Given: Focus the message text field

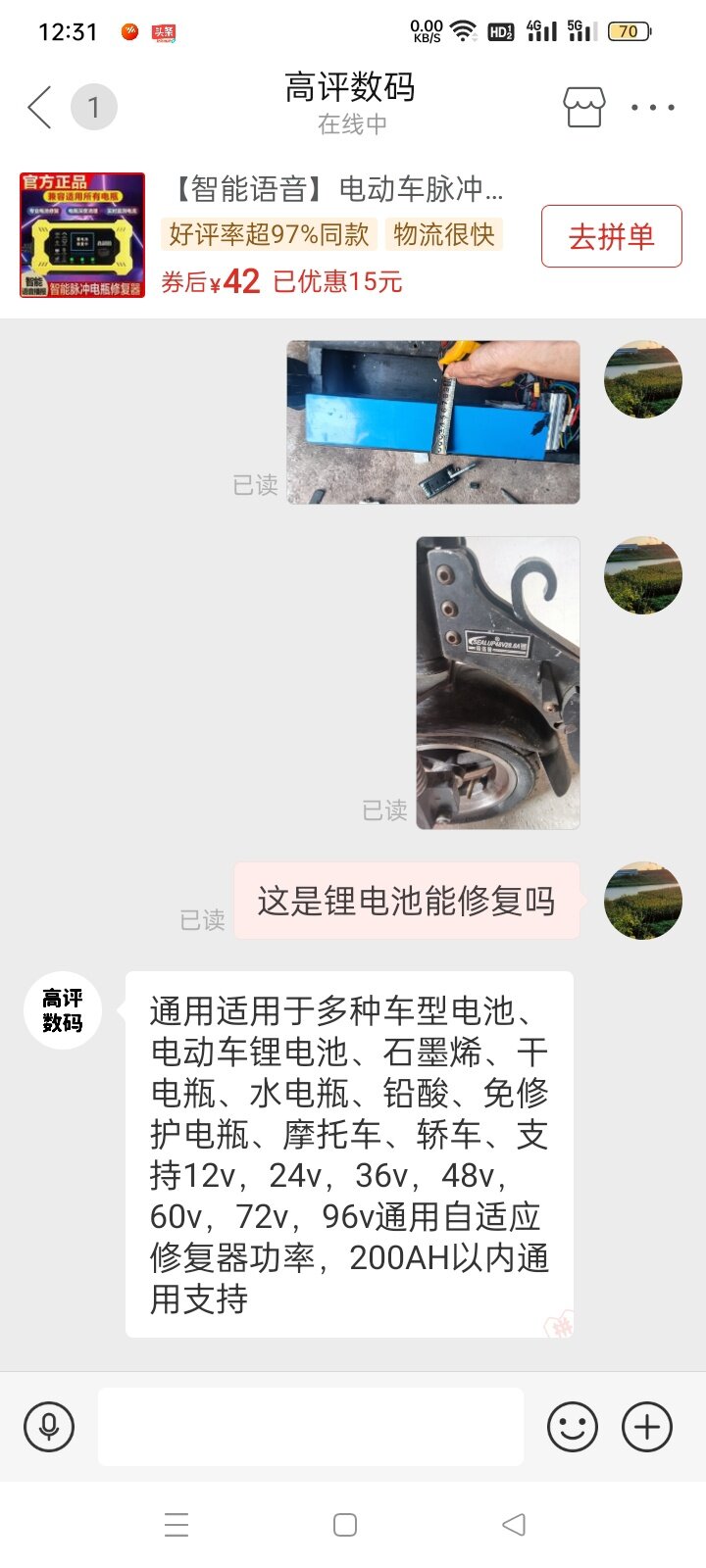Looking at the screenshot, I should coord(310,1426).
